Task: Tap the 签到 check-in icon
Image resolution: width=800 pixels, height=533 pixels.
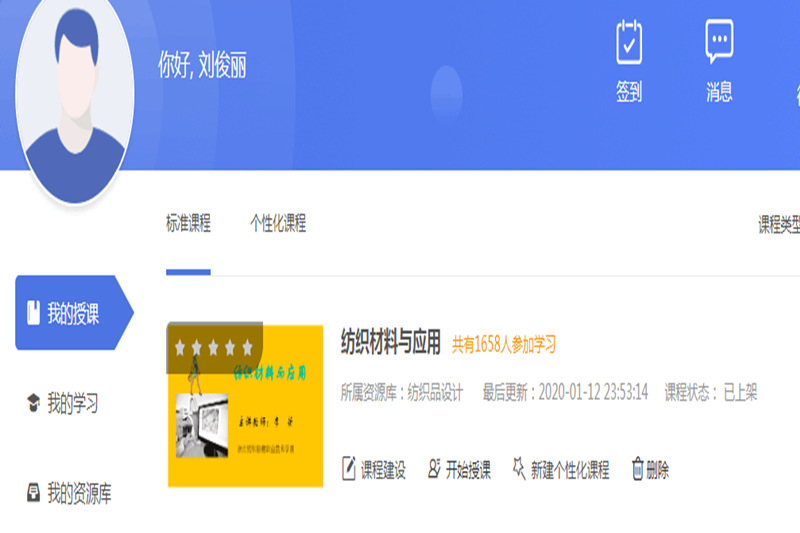Action: (x=629, y=60)
